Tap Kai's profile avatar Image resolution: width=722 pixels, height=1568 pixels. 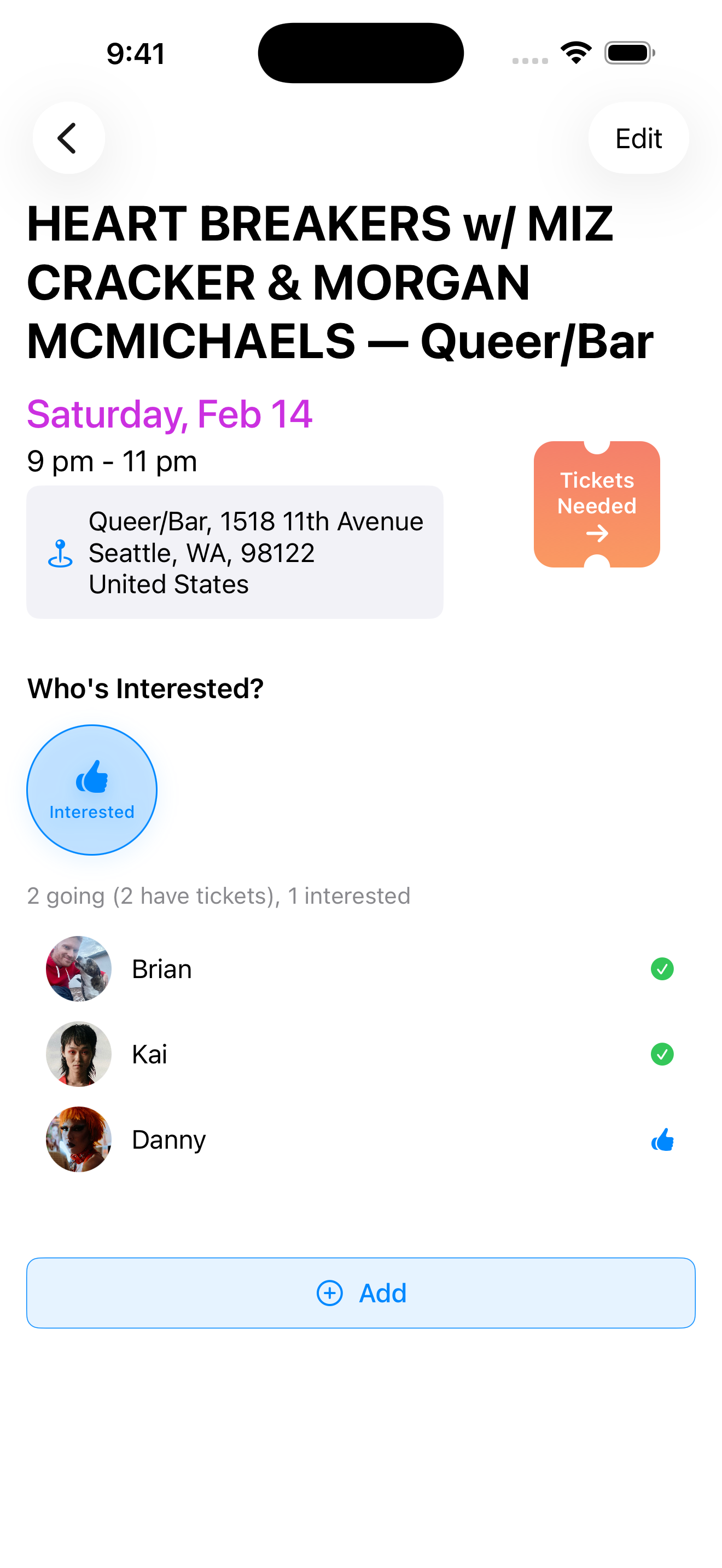click(x=79, y=1054)
